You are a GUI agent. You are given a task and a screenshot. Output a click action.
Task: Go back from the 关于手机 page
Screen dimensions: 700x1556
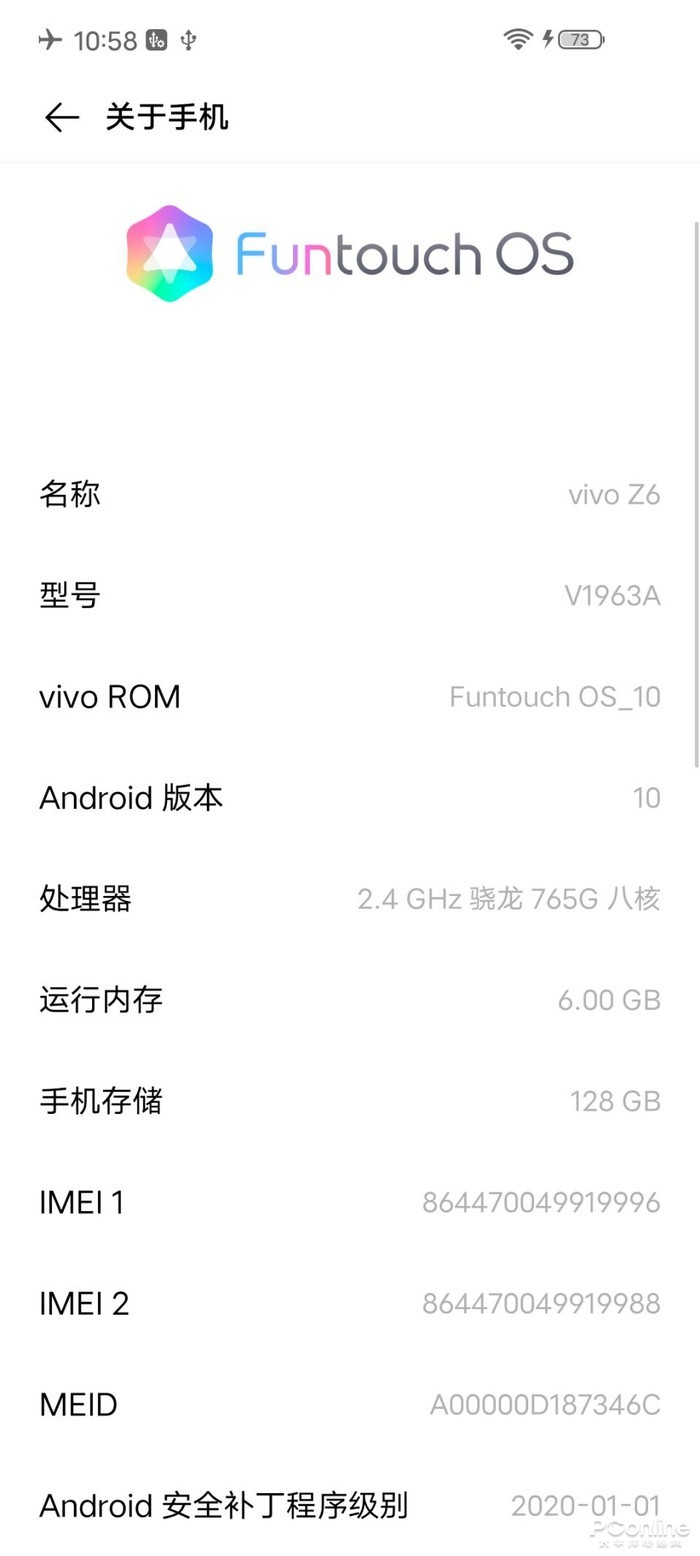[x=61, y=118]
